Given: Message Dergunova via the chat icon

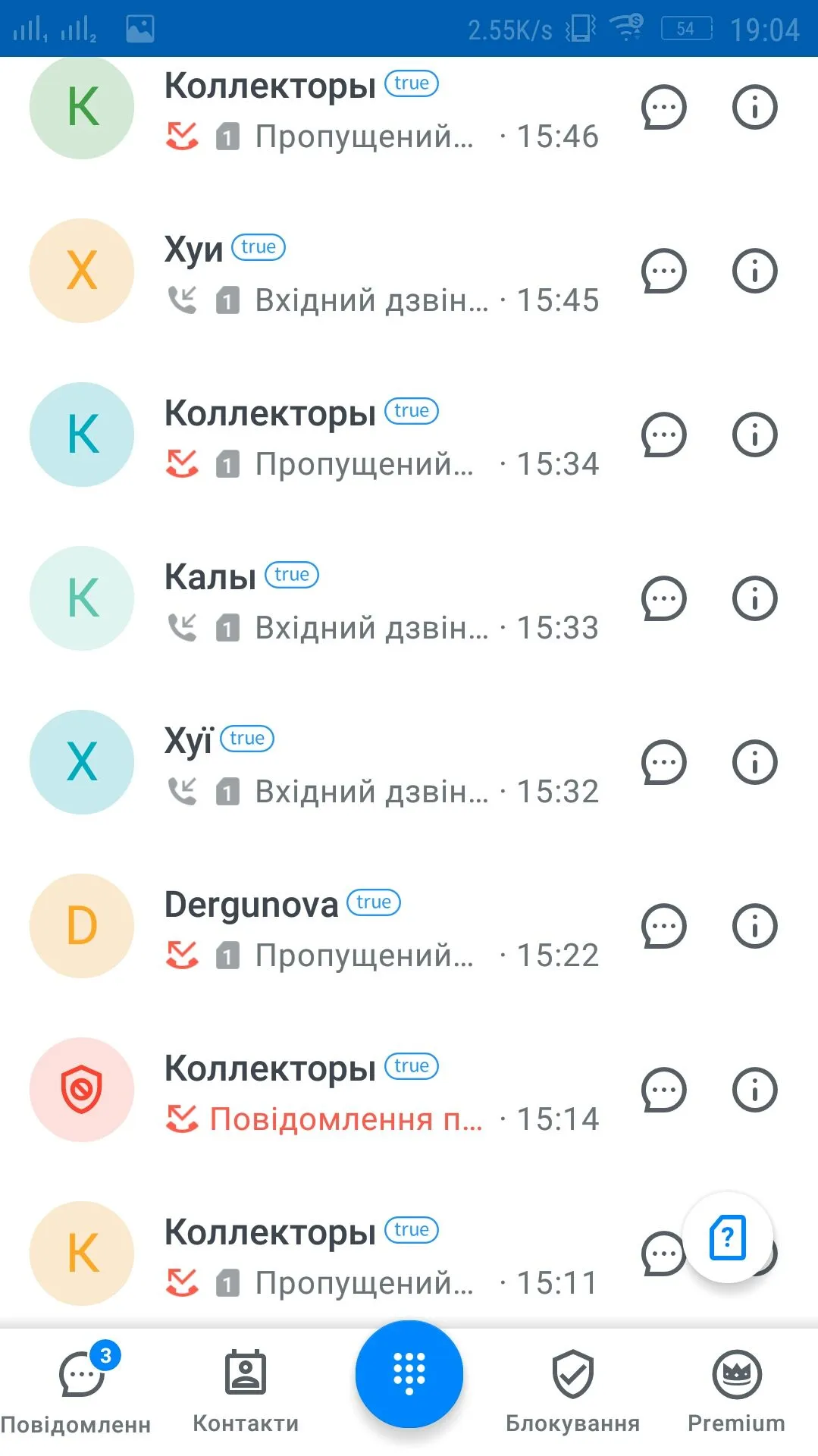Looking at the screenshot, I should [663, 926].
